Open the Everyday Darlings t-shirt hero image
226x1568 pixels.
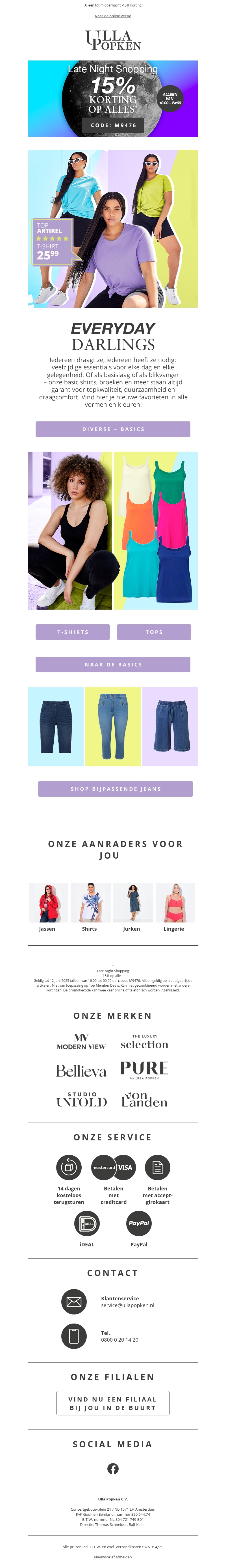113,228
